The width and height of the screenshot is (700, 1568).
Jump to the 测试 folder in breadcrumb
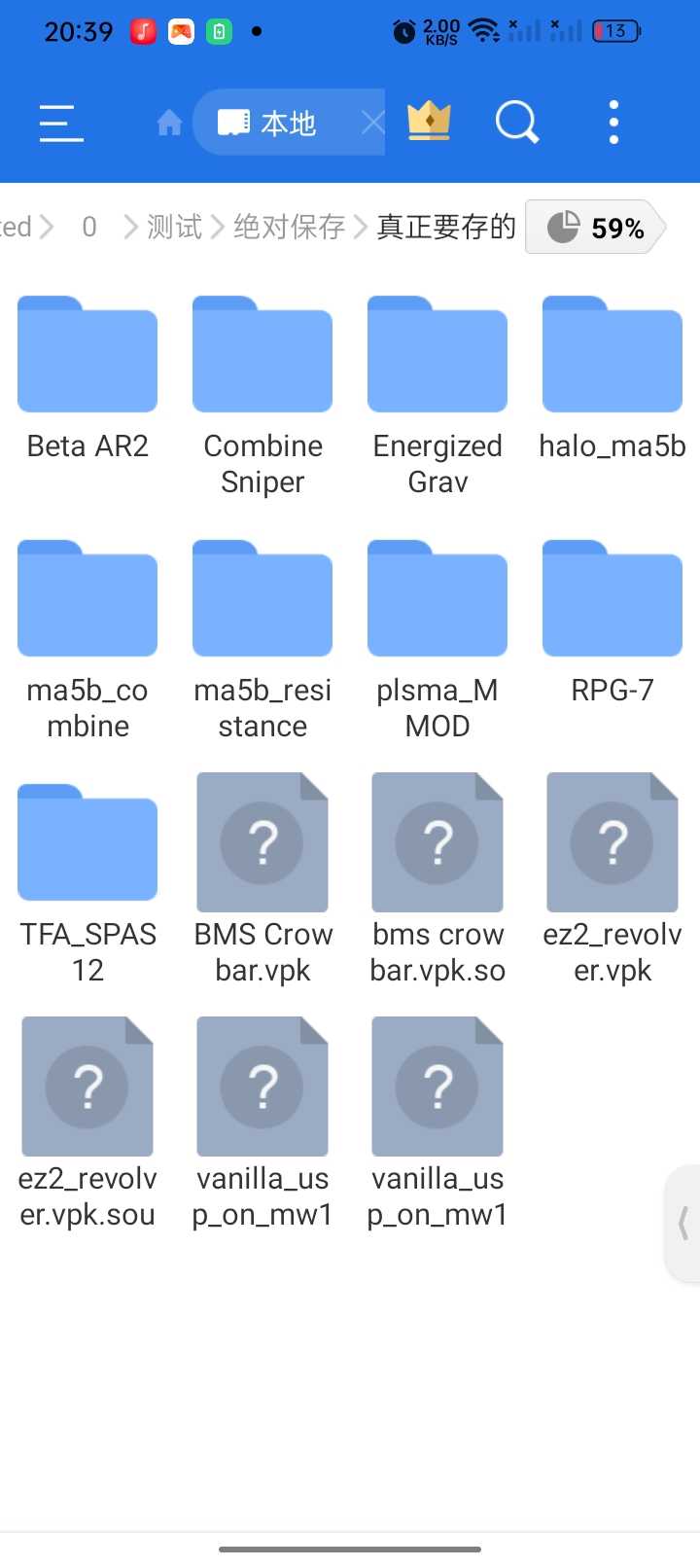174,227
